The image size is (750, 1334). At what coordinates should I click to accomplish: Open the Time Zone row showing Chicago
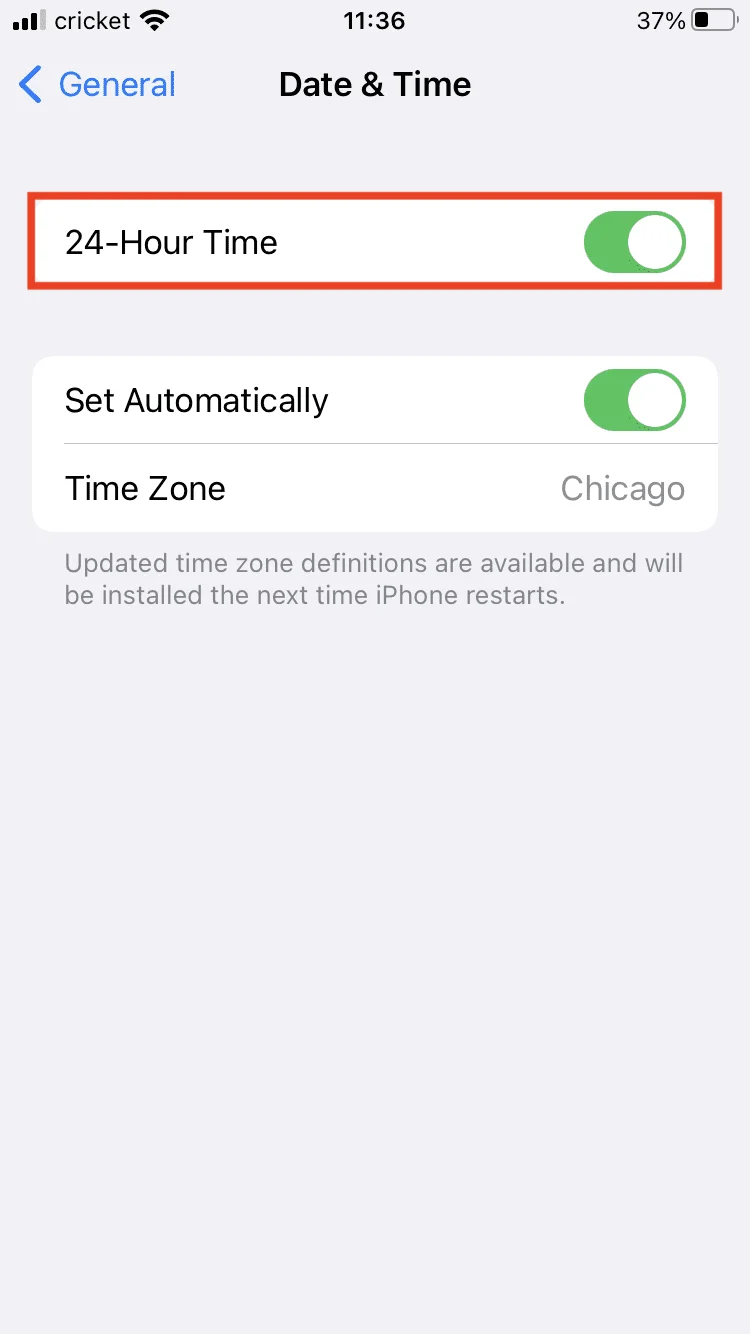click(375, 488)
